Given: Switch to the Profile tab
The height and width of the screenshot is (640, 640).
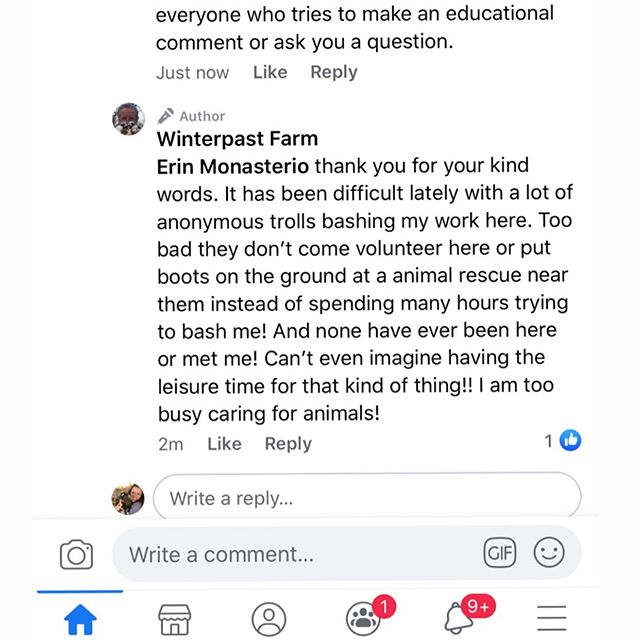Looking at the screenshot, I should [268, 617].
